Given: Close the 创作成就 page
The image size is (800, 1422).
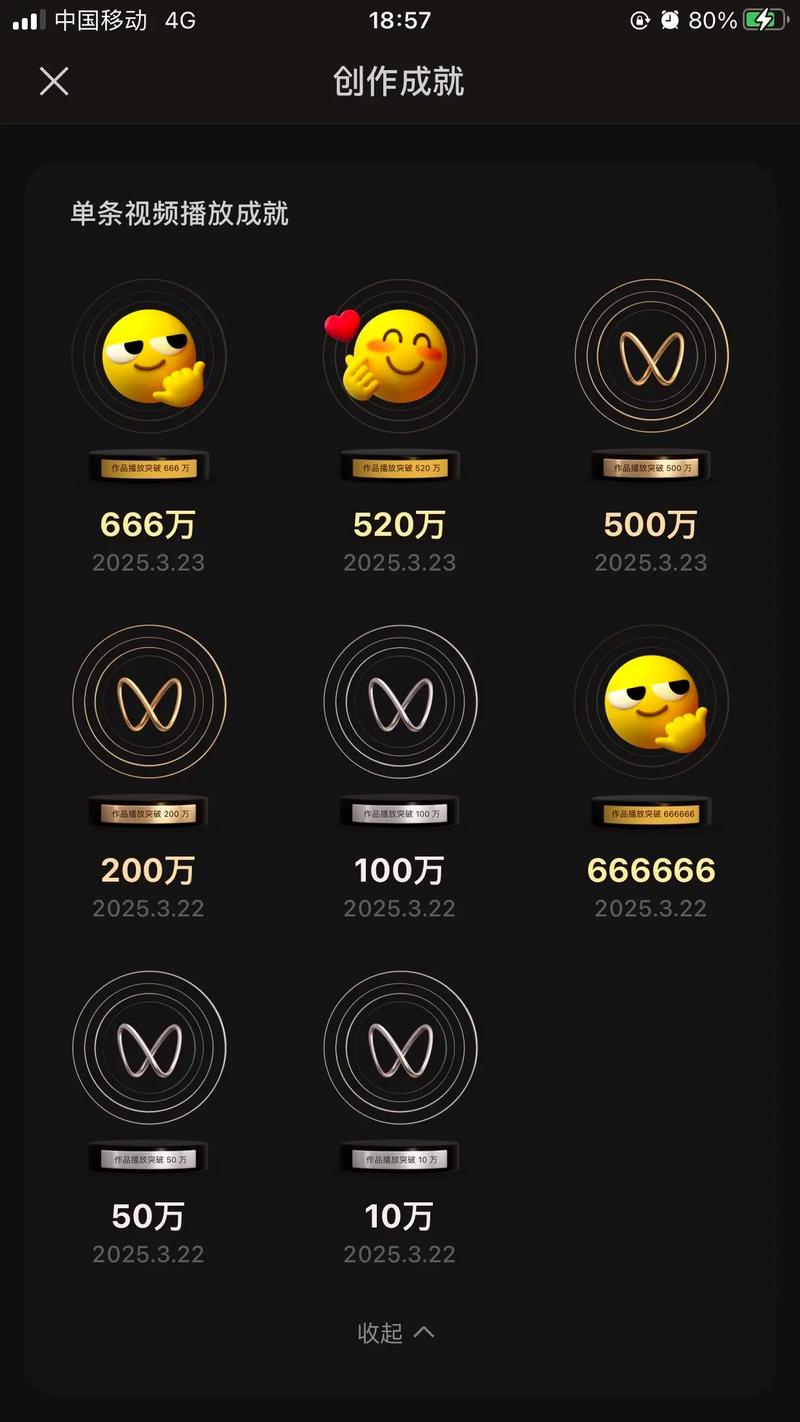Looking at the screenshot, I should [54, 81].
